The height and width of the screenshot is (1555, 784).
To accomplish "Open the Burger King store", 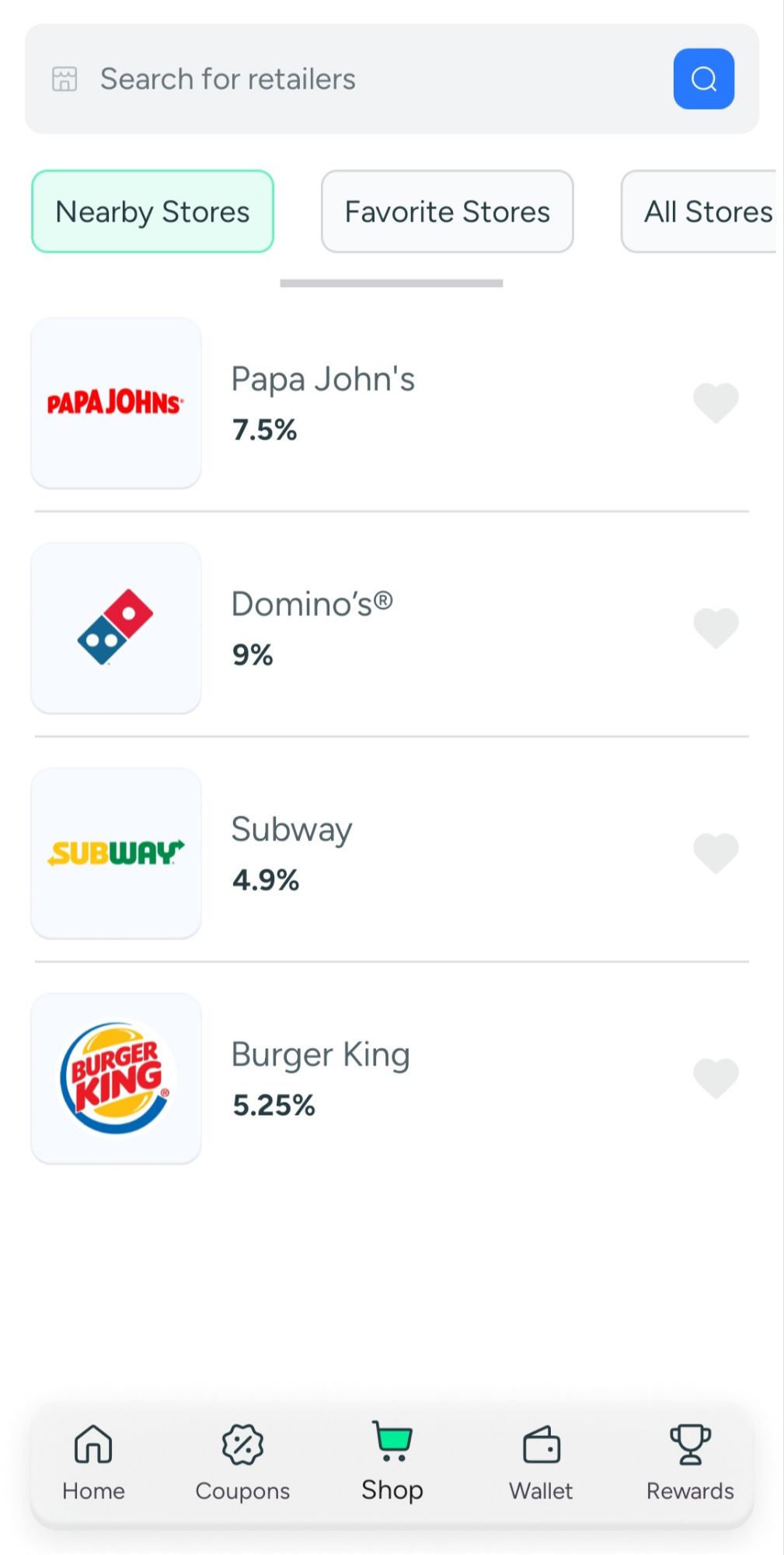I will click(319, 1078).
